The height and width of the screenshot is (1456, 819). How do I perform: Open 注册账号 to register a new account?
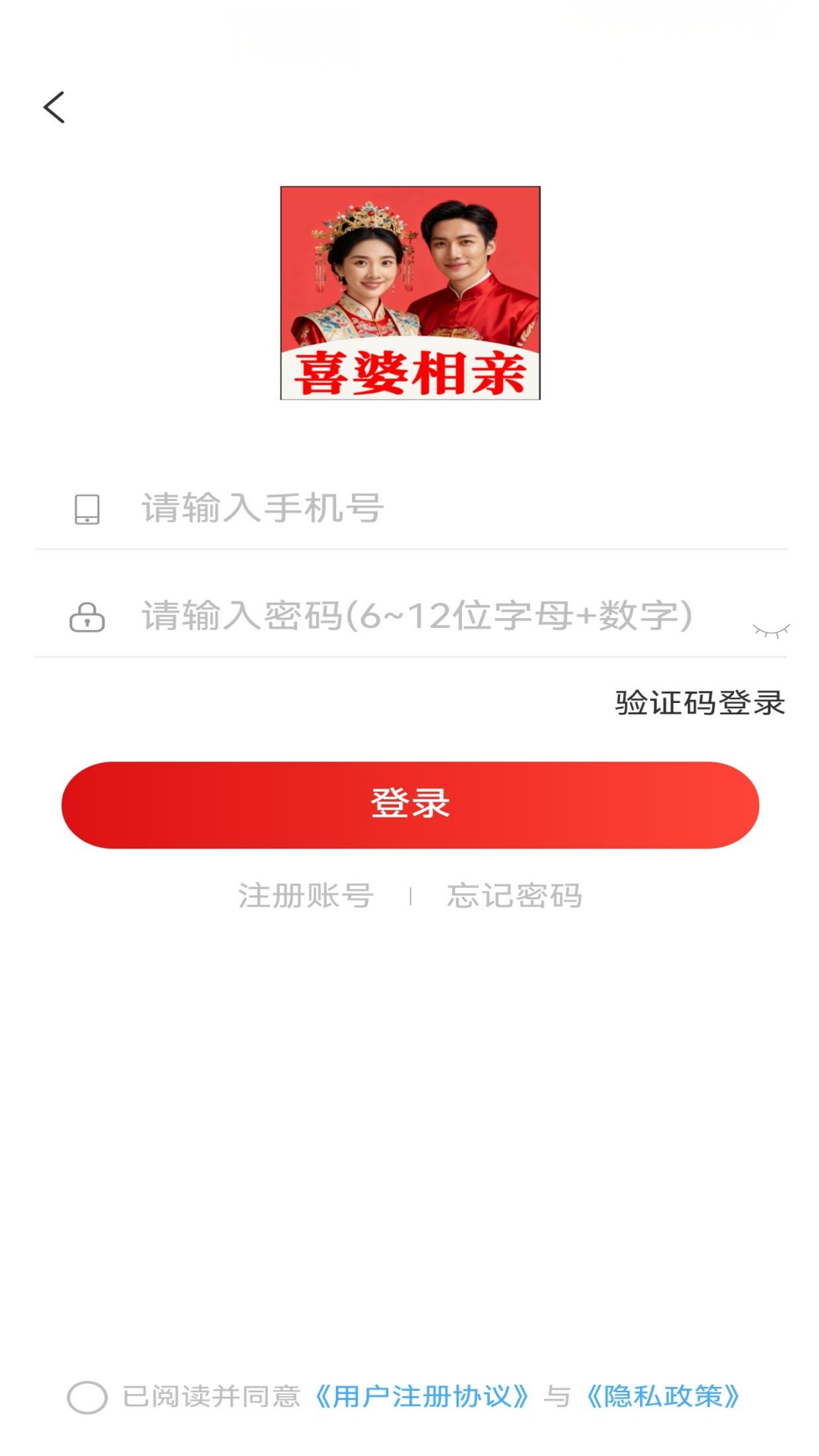coord(305,896)
